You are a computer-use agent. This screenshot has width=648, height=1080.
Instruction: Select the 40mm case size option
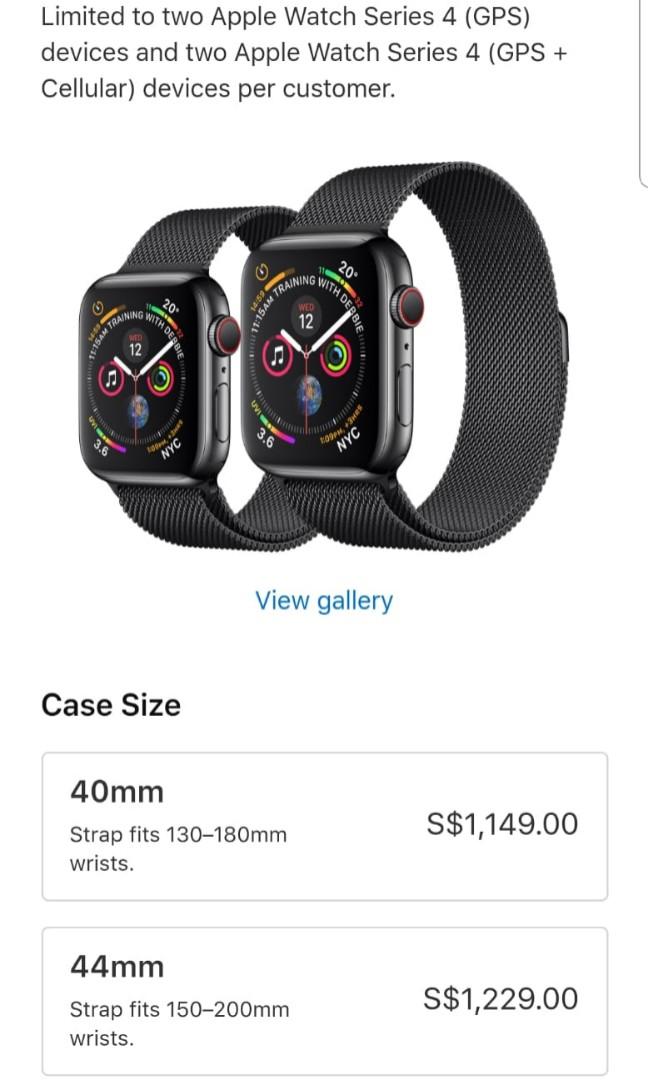[324, 826]
